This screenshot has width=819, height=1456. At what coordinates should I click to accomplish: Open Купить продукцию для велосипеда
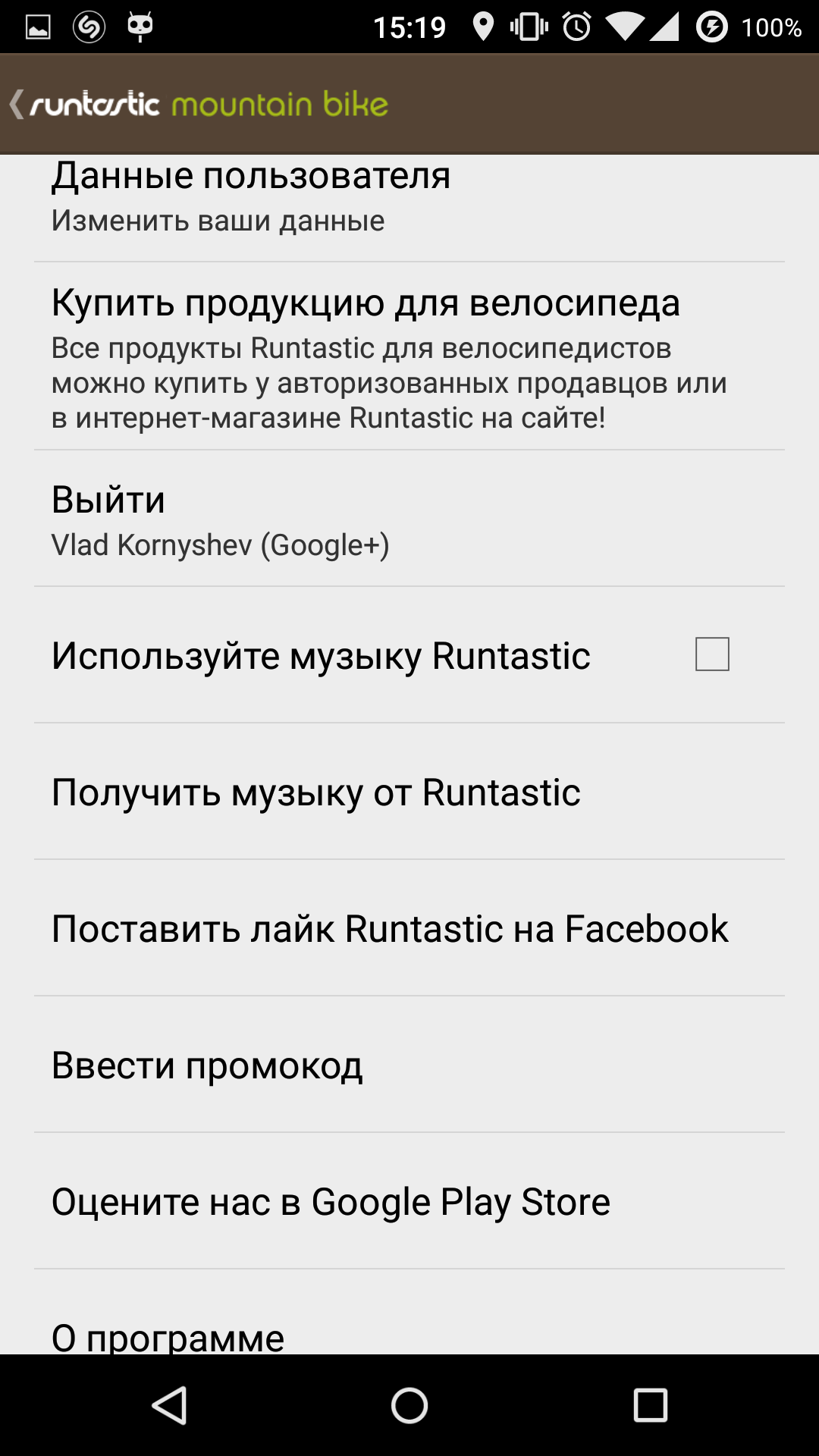[x=409, y=356]
